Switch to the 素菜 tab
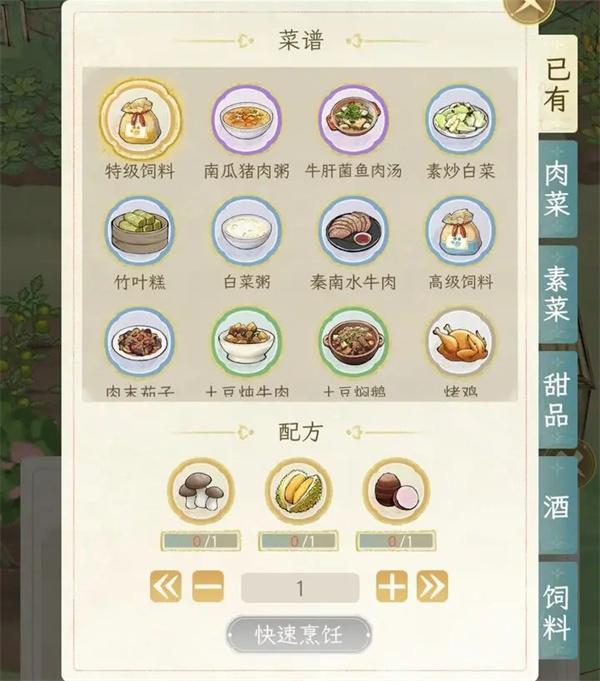Viewport: 600px width, 681px height. click(x=556, y=294)
